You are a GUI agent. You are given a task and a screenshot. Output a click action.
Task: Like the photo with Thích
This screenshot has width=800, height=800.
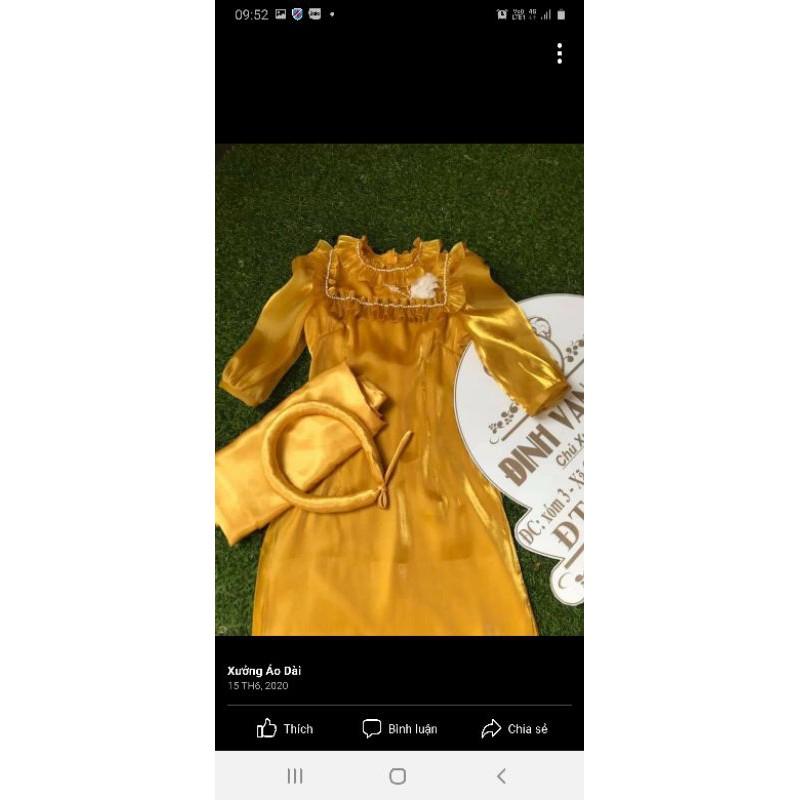point(285,729)
